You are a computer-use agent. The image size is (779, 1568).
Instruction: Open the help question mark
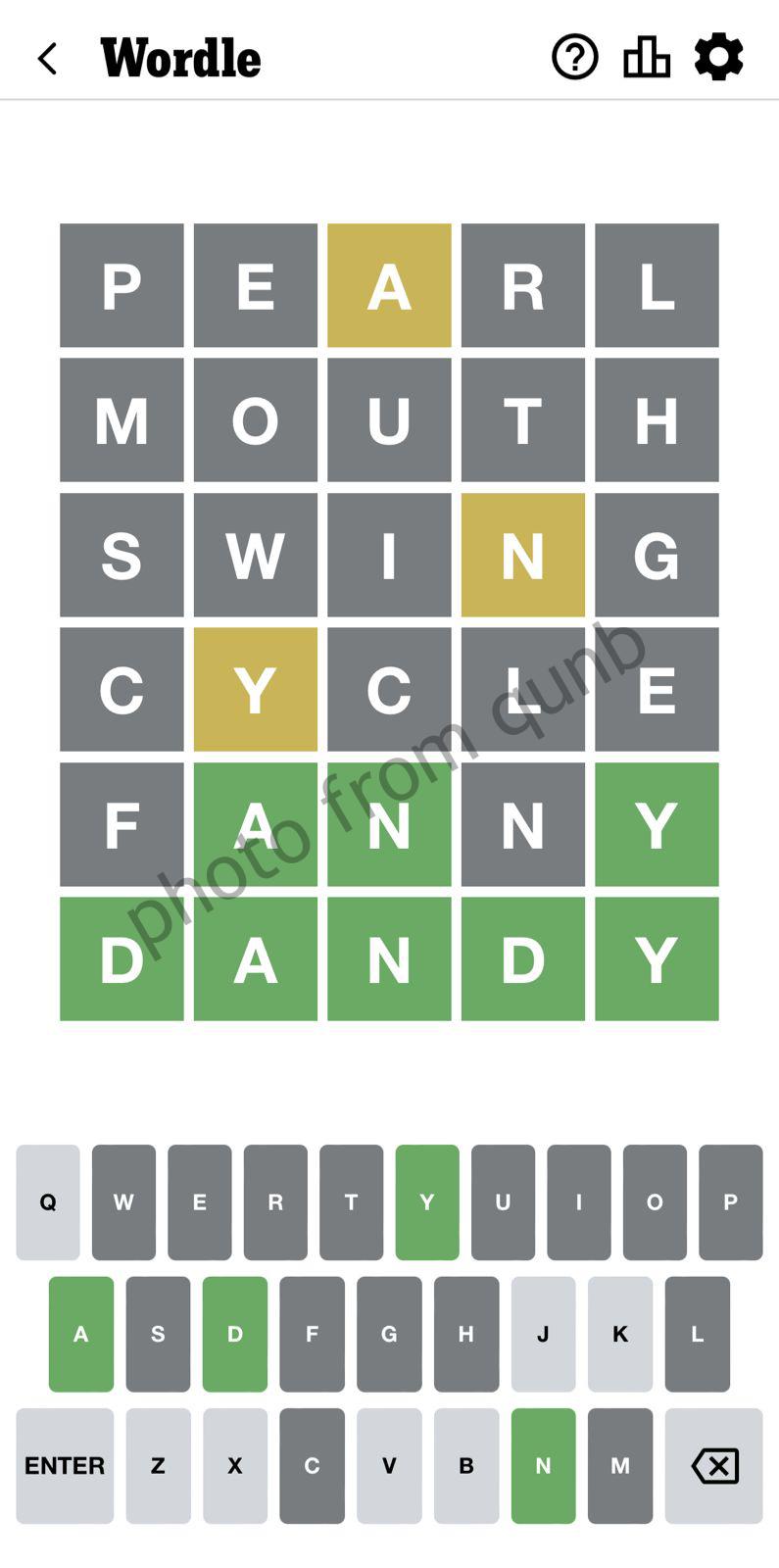[575, 58]
